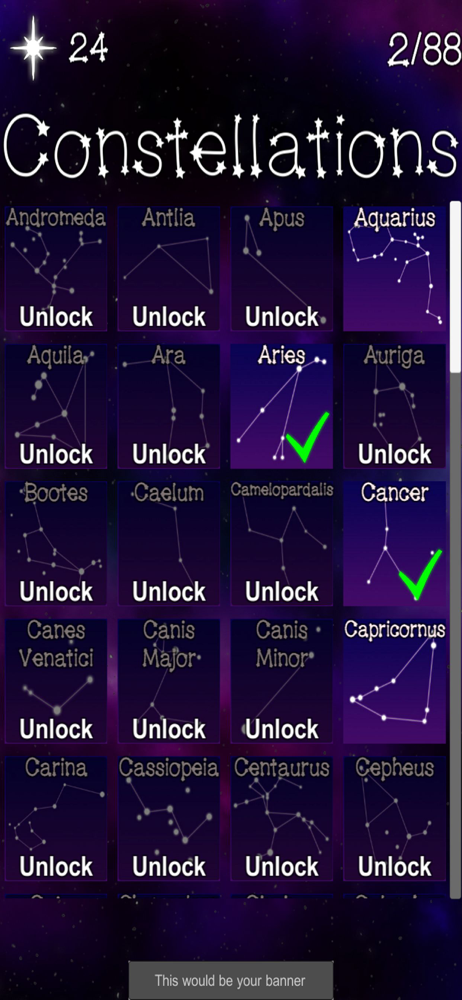Image resolution: width=462 pixels, height=1000 pixels.
Task: Unlock the Carina constellation tile
Action: [56, 819]
